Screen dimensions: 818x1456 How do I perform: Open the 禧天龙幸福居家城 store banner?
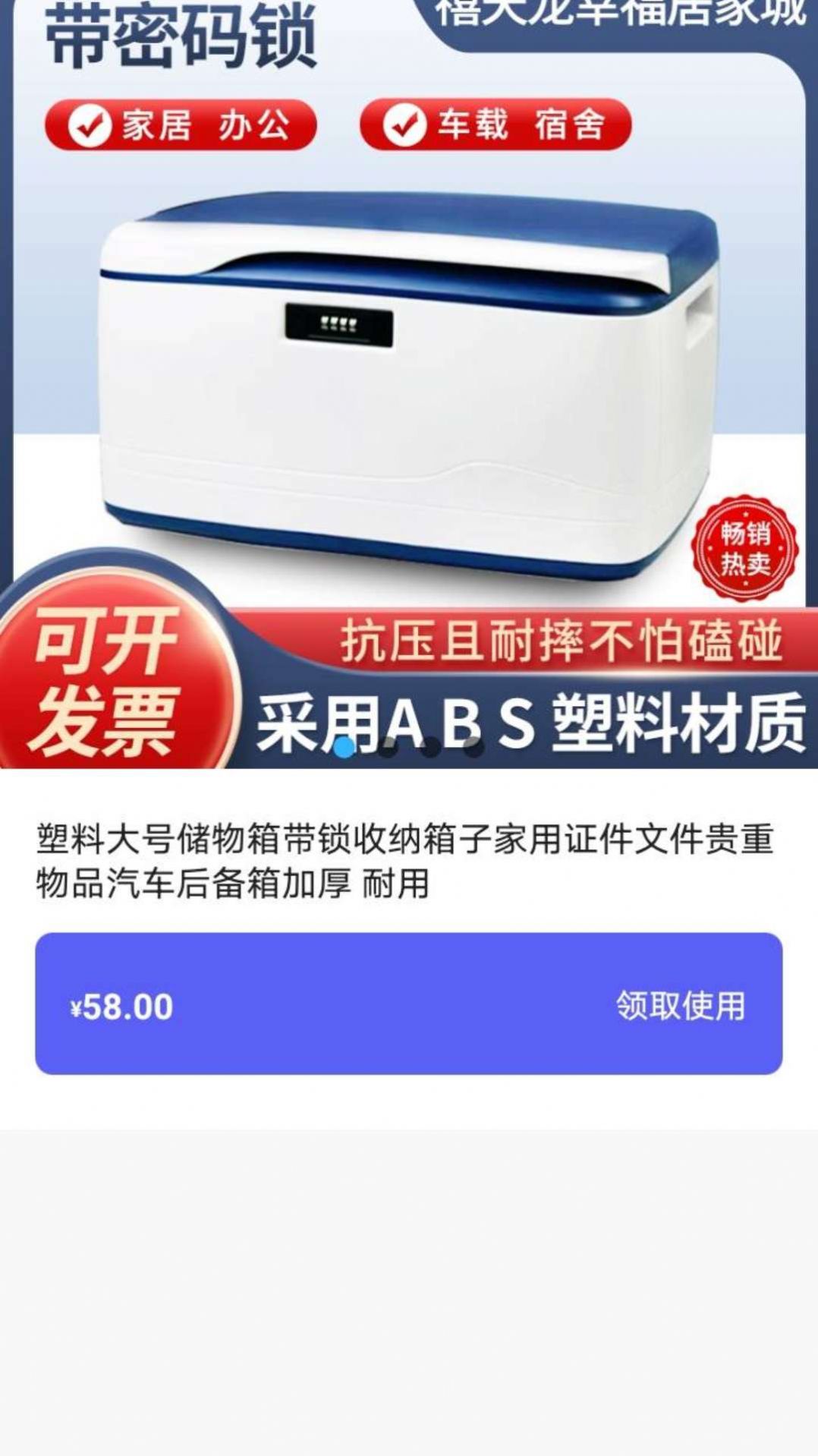click(615, 11)
